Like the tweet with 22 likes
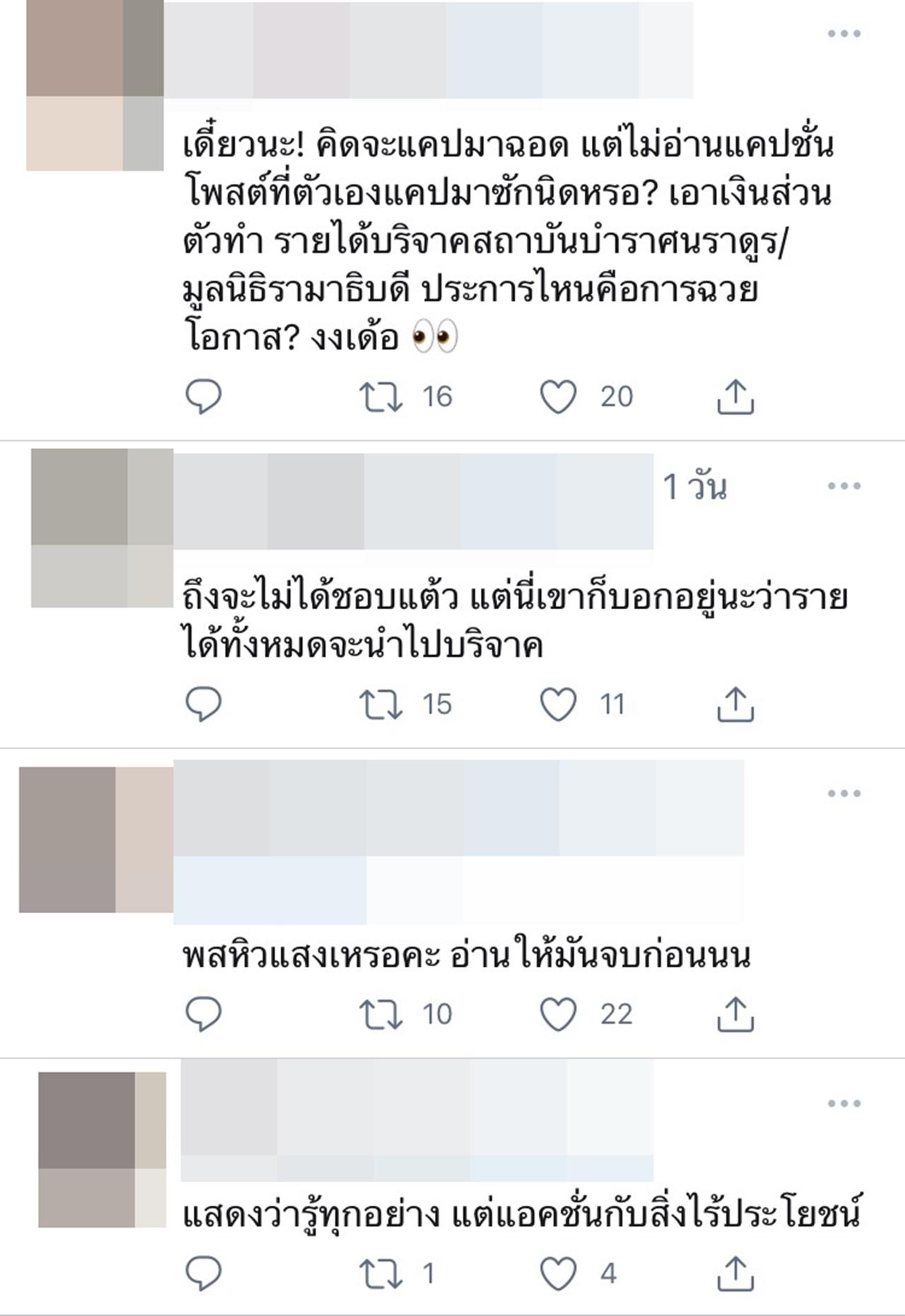The height and width of the screenshot is (1316, 905). (559, 1014)
